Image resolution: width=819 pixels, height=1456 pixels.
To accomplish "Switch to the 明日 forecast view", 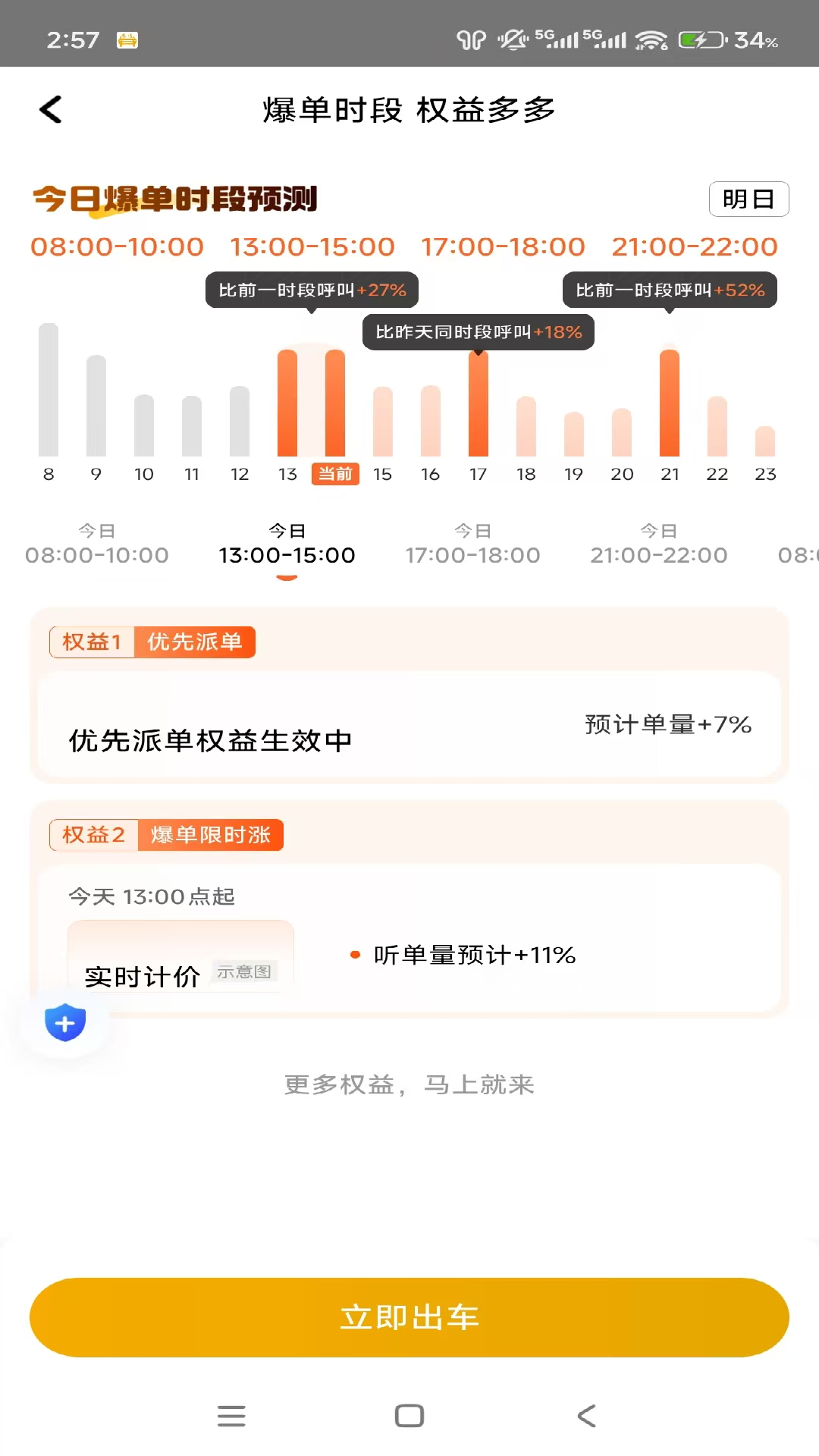I will click(x=749, y=199).
